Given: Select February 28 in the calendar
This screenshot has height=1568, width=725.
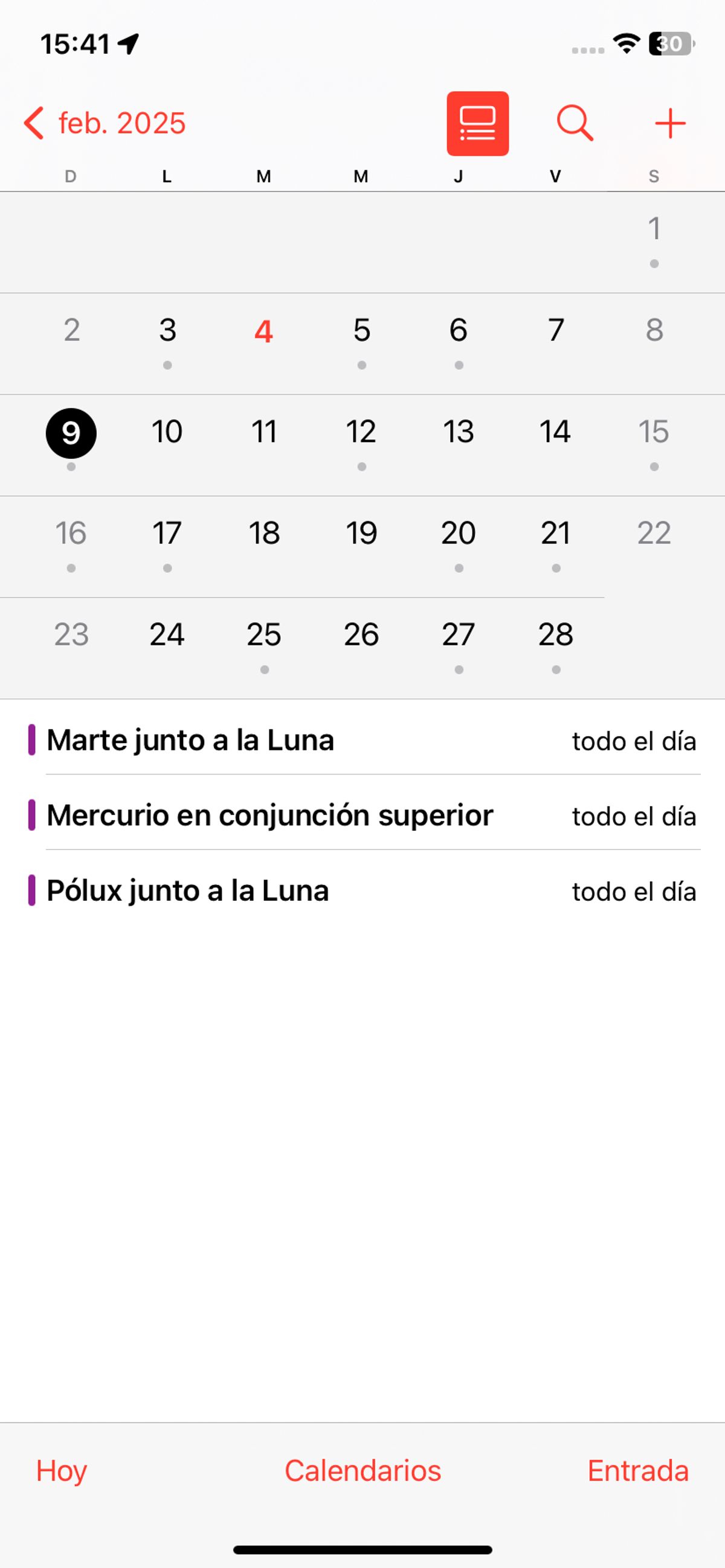Looking at the screenshot, I should [x=556, y=636].
